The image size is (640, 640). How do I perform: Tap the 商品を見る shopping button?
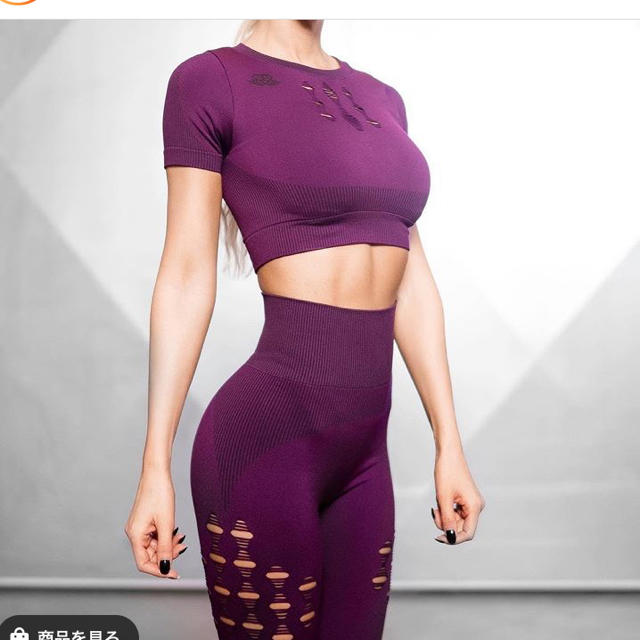pyautogui.click(x=68, y=631)
